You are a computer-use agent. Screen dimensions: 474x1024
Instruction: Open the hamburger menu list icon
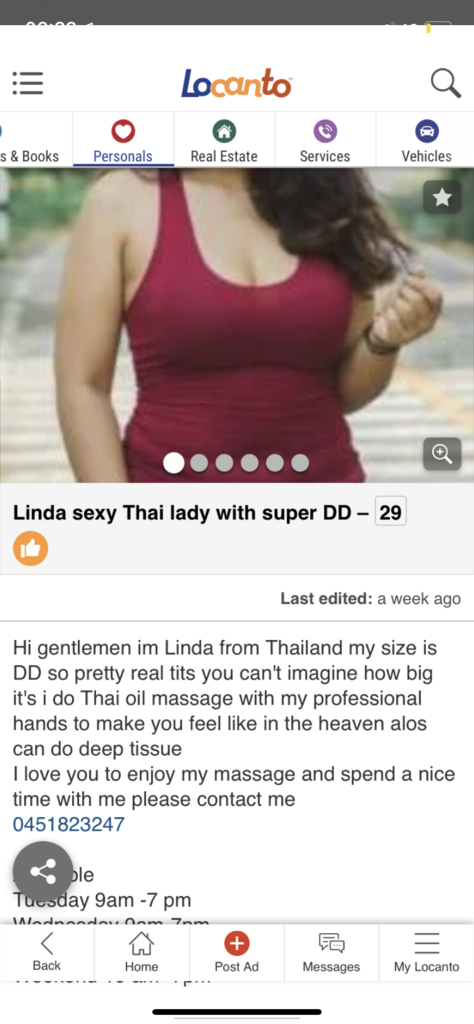point(27,84)
